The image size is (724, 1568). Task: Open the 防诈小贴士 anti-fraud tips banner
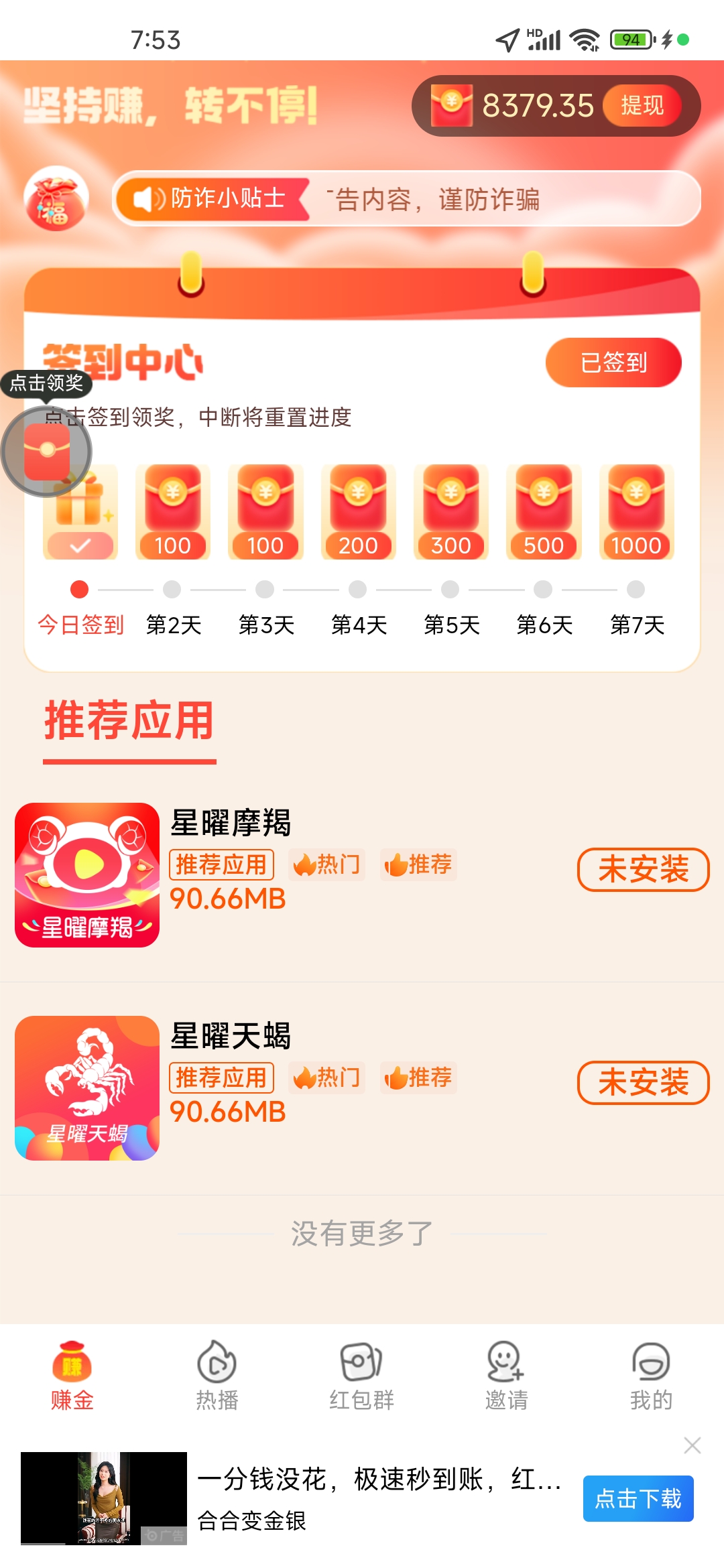406,198
